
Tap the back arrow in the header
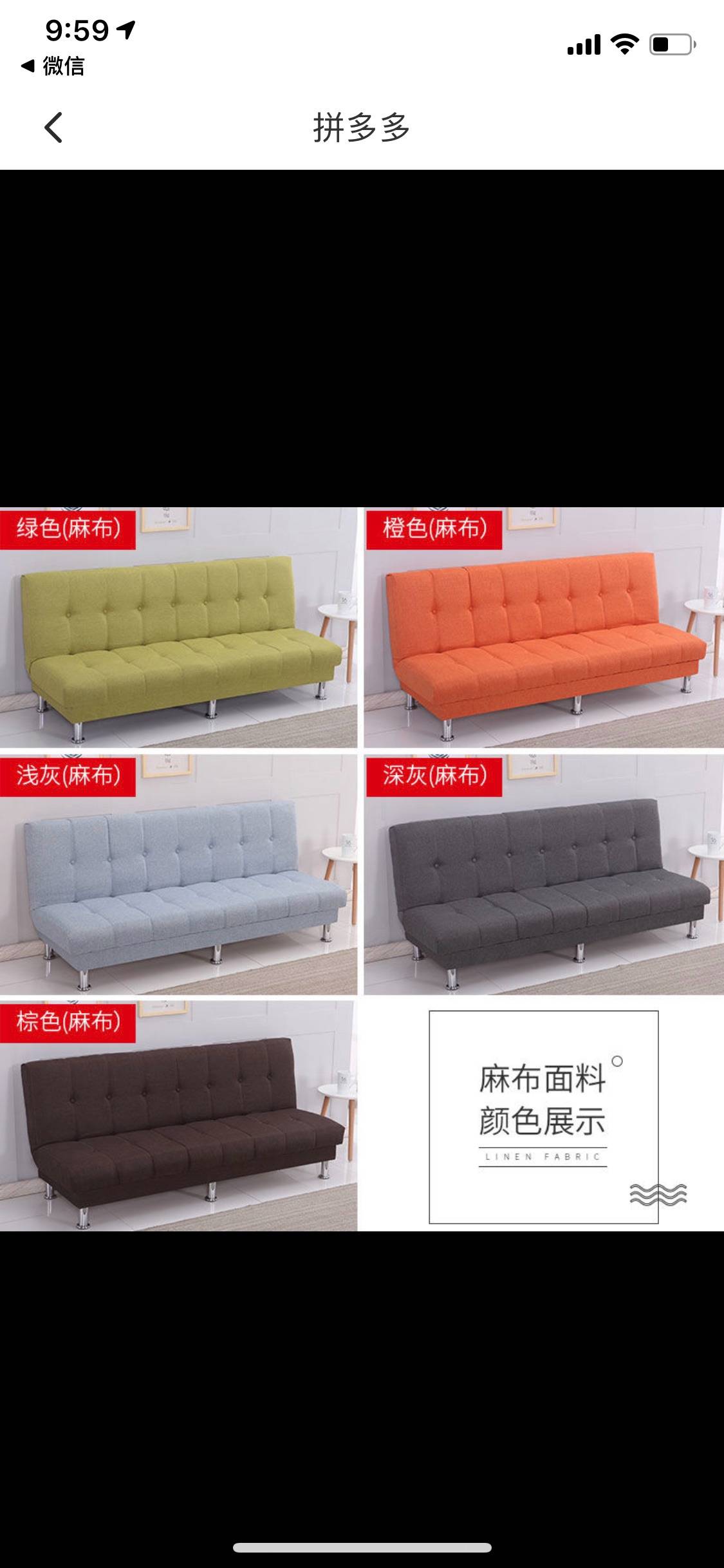click(54, 127)
